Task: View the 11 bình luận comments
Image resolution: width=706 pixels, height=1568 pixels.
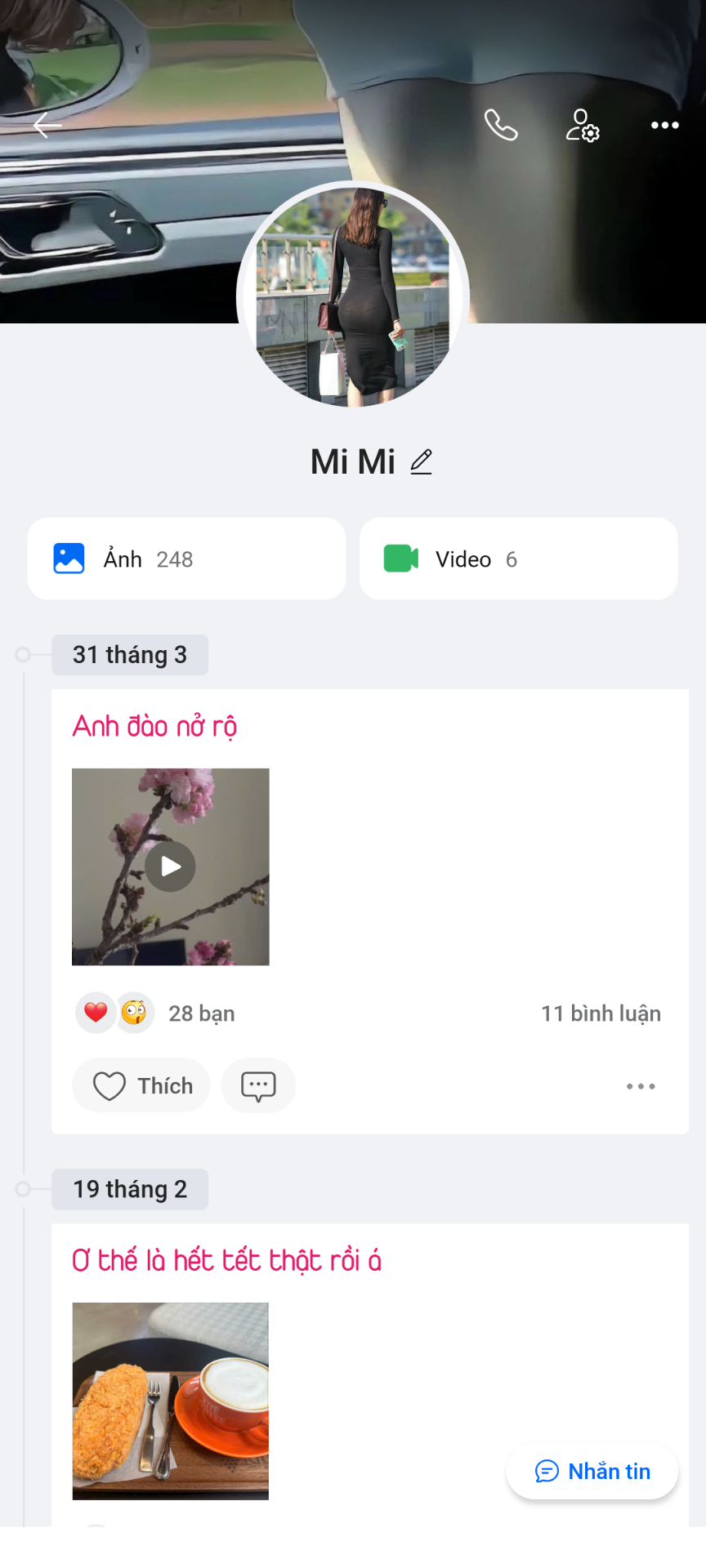Action: (601, 1013)
